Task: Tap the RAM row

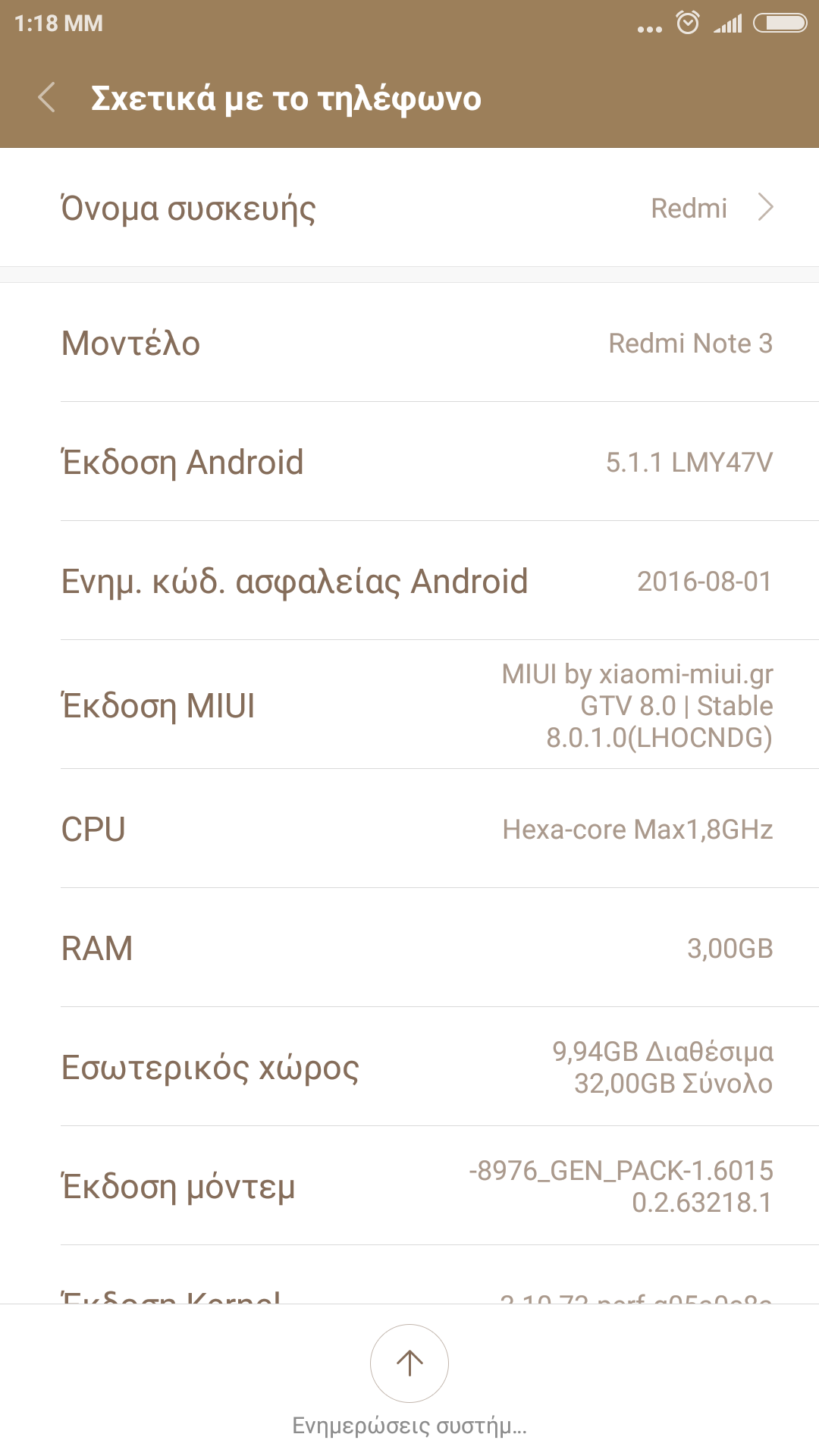Action: tap(409, 948)
